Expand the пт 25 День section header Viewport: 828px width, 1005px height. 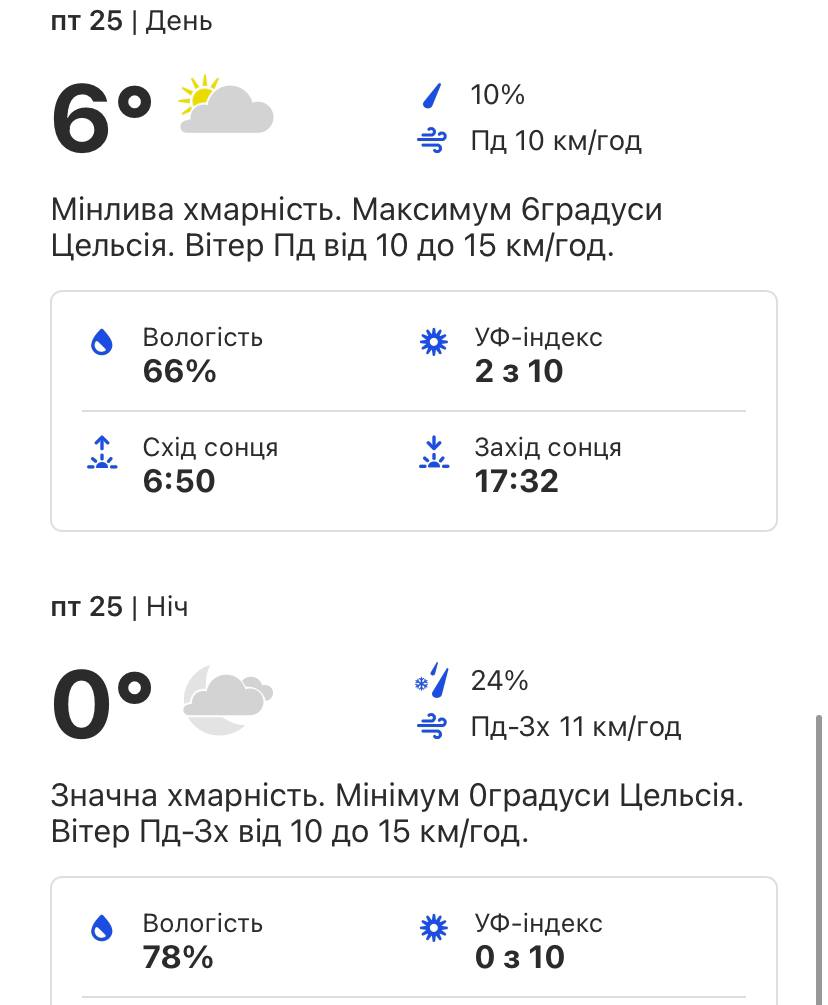(132, 20)
